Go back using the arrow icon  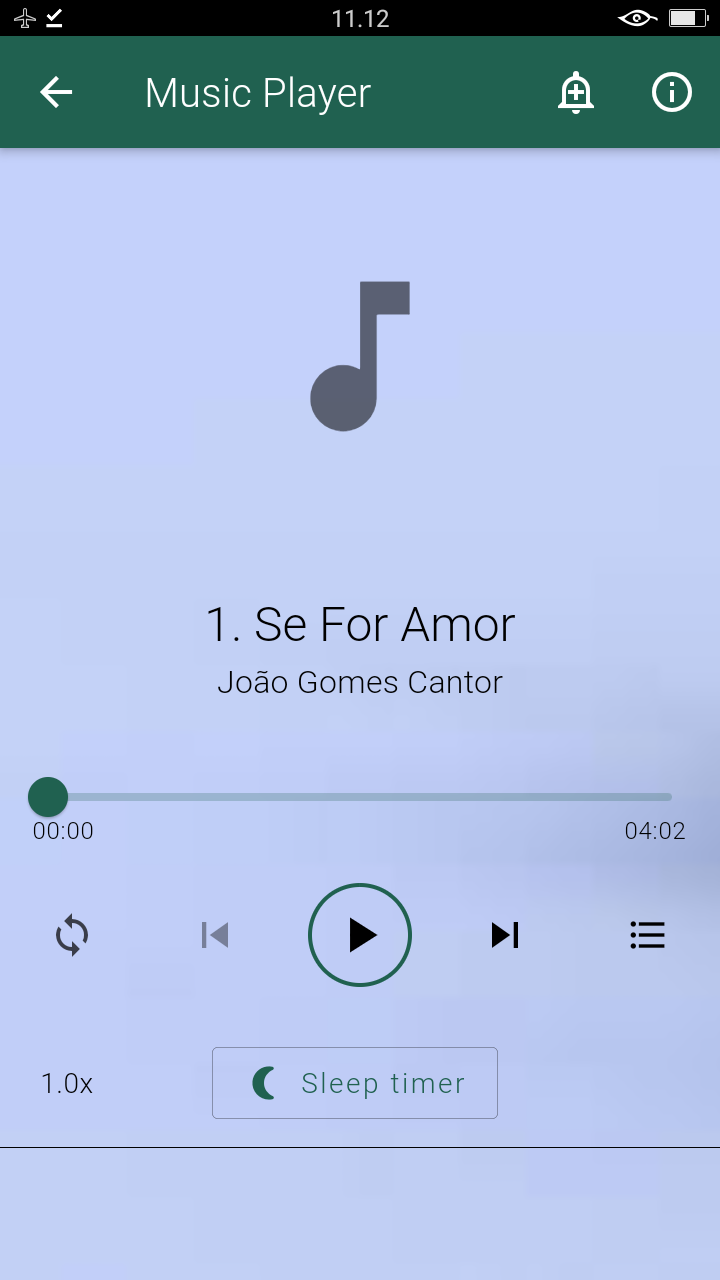56,93
